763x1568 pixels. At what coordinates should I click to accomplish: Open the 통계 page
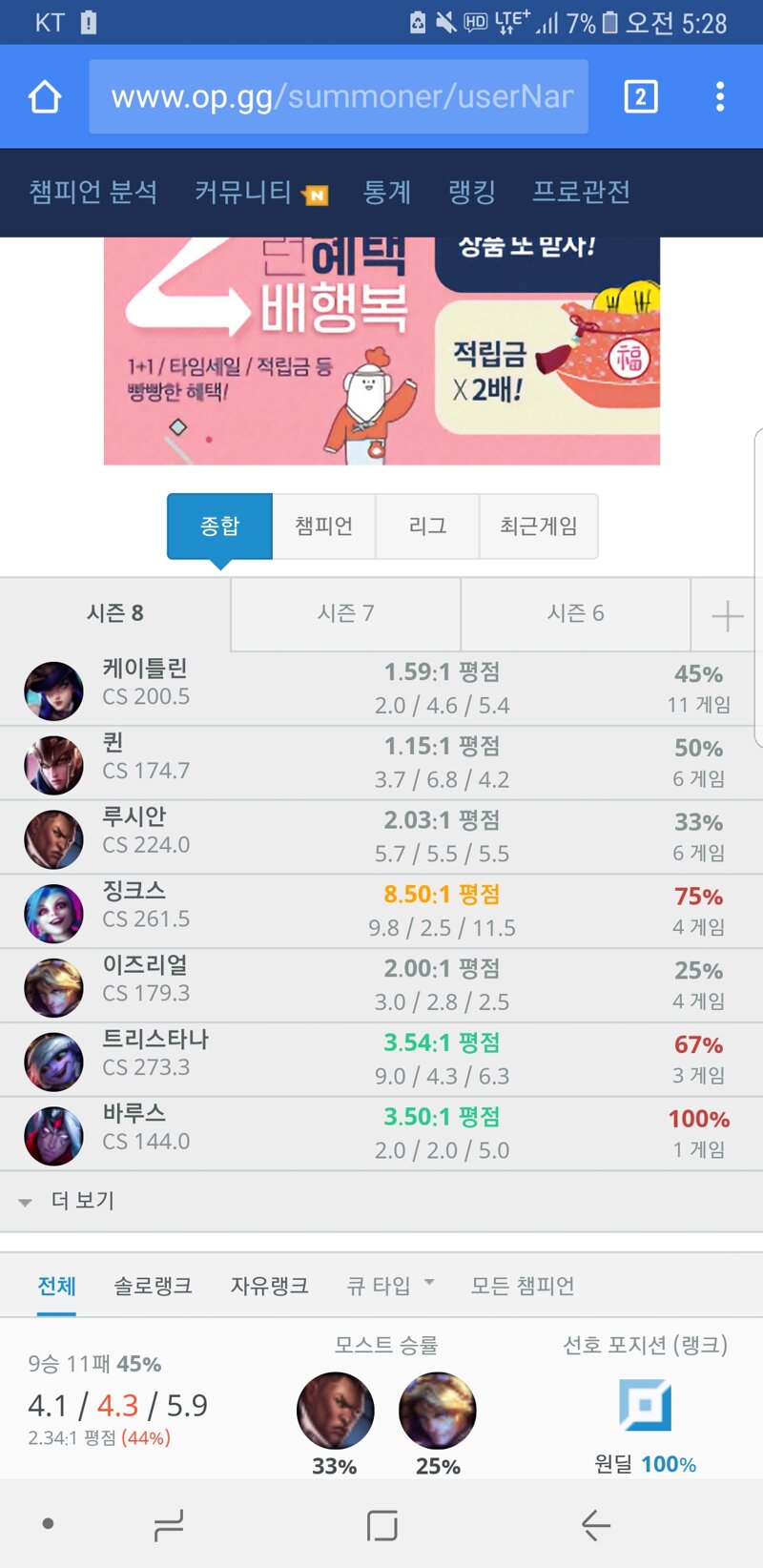coord(386,192)
